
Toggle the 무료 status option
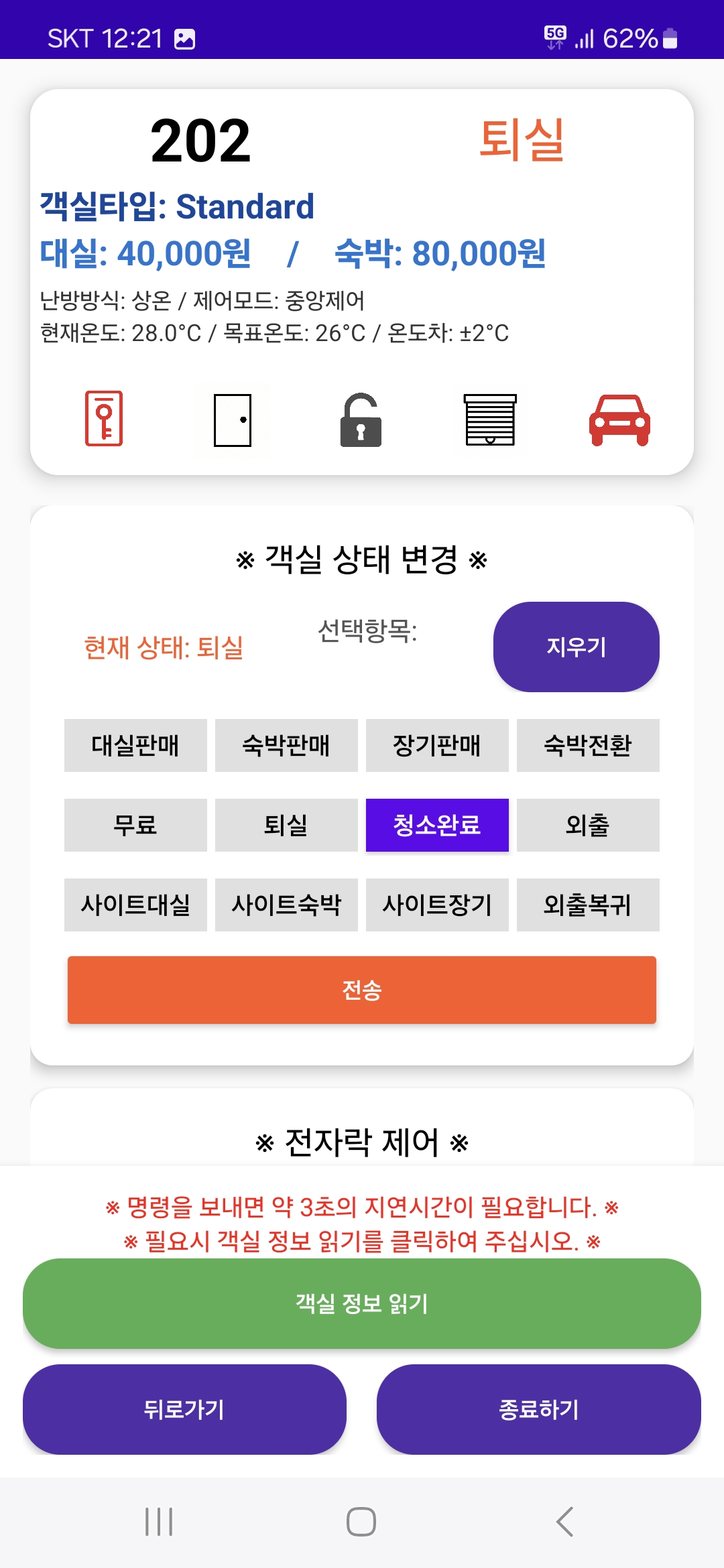[x=135, y=826]
